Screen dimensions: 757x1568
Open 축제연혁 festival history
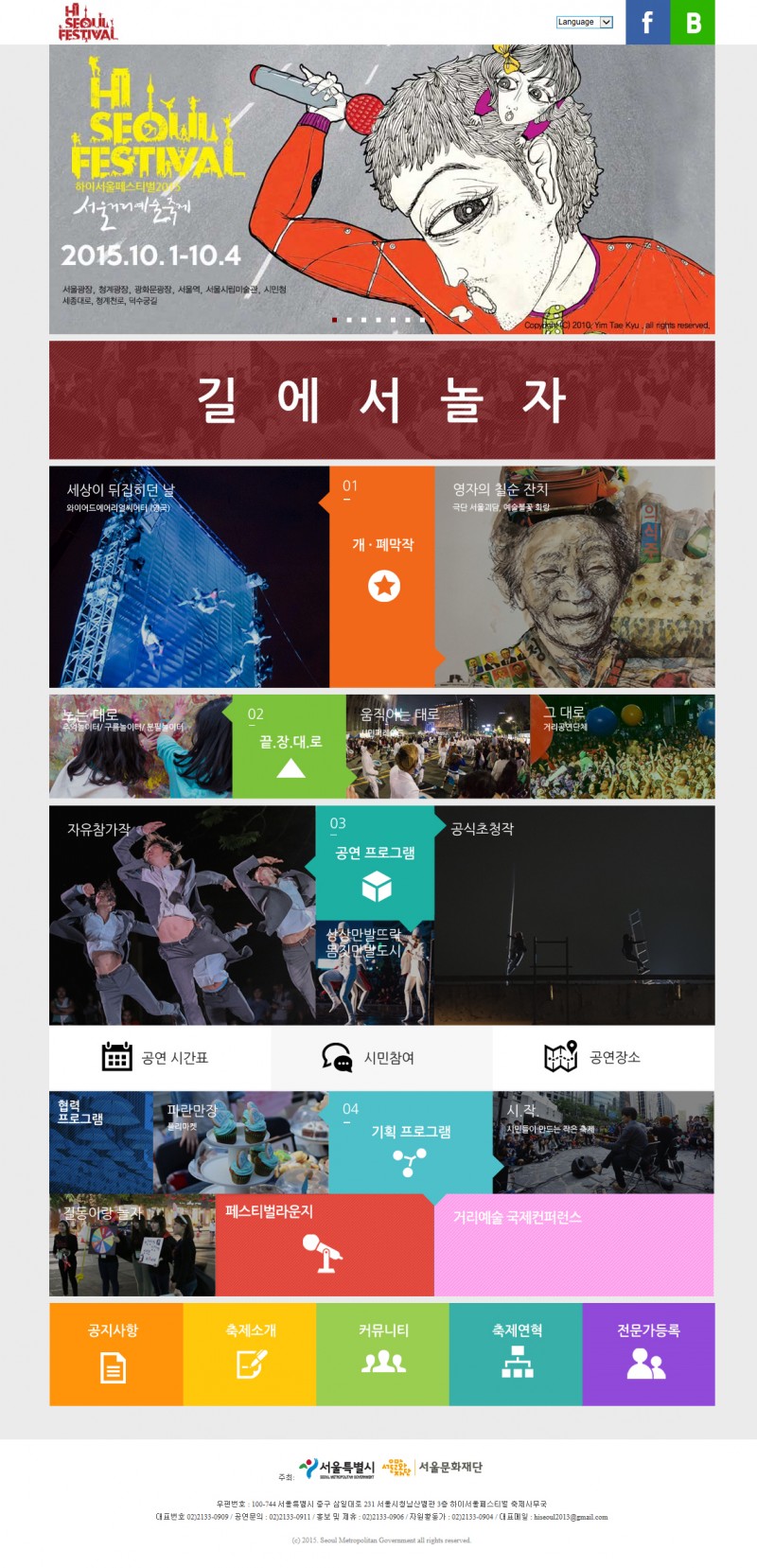(x=516, y=1353)
